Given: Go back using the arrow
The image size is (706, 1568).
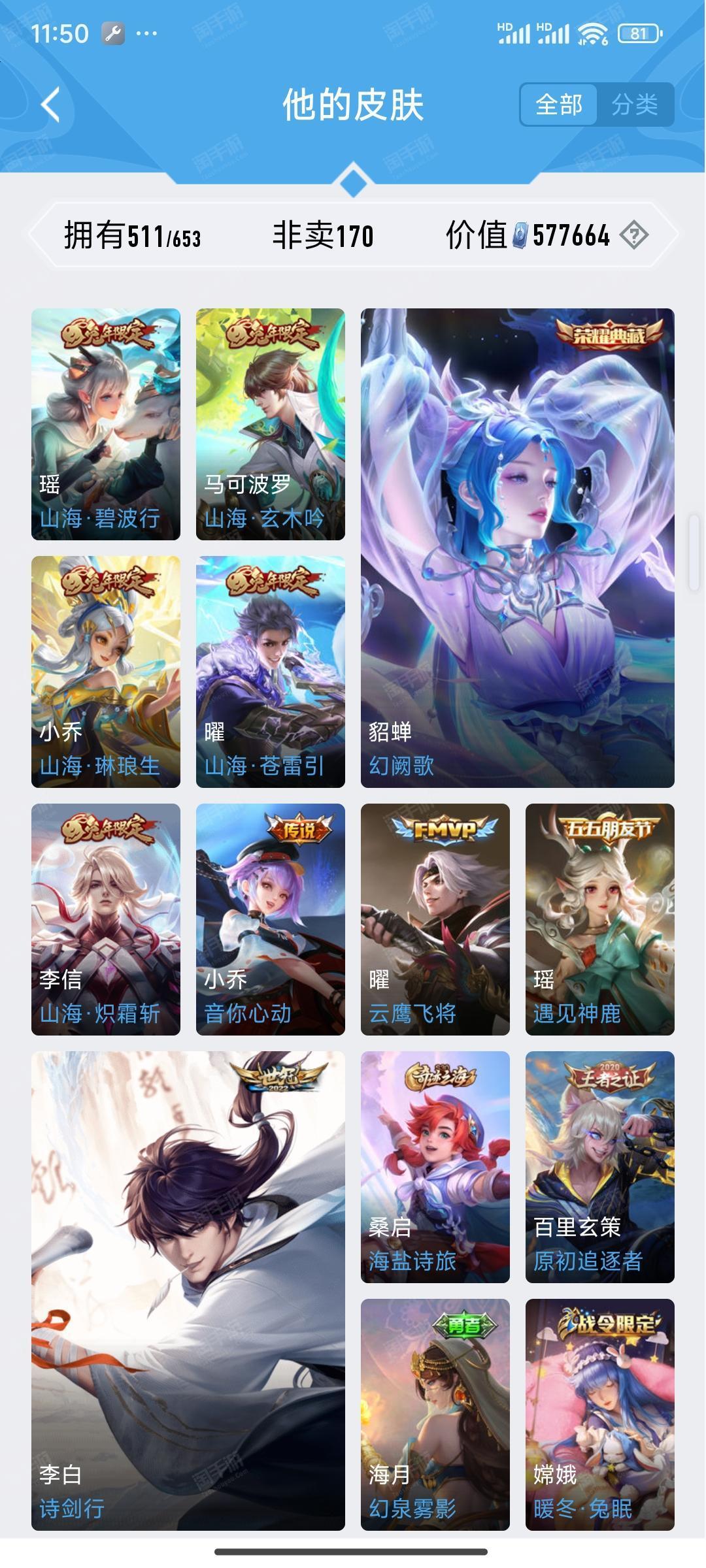Looking at the screenshot, I should pos(51,105).
